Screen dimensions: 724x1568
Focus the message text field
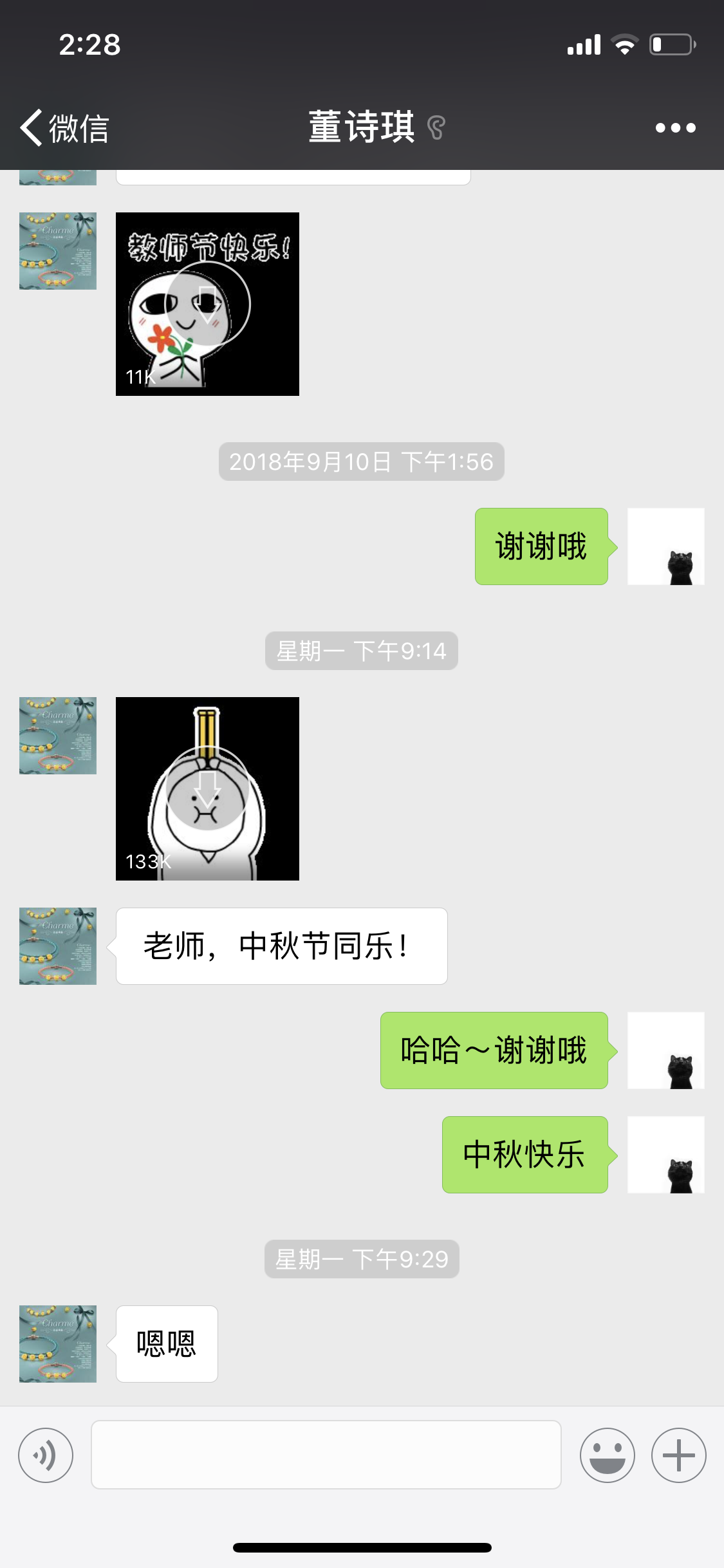coord(326,1455)
